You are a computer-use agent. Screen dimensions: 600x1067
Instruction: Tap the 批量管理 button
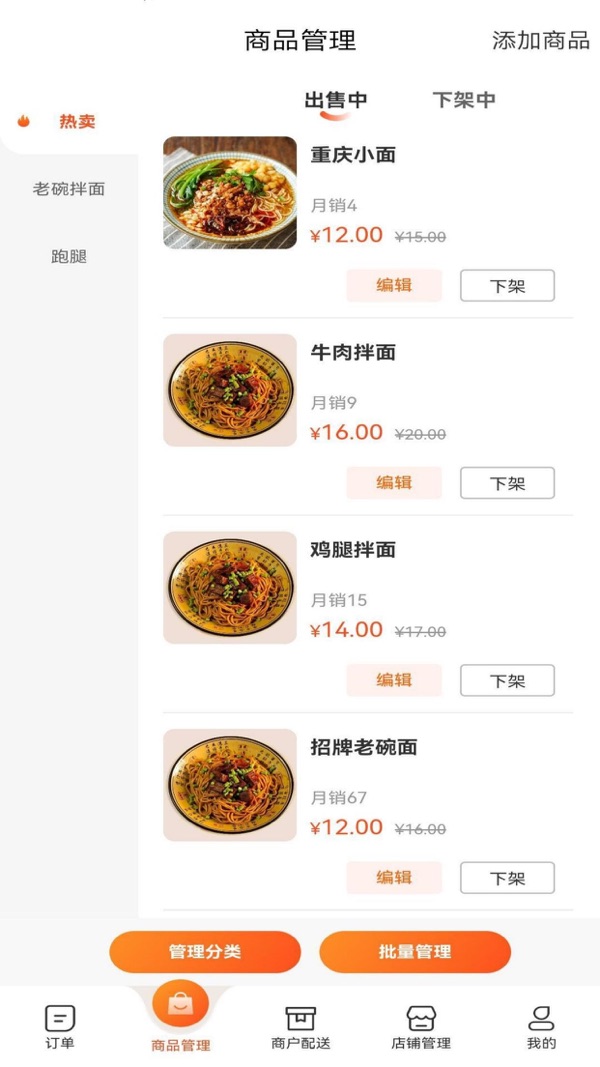coord(415,952)
